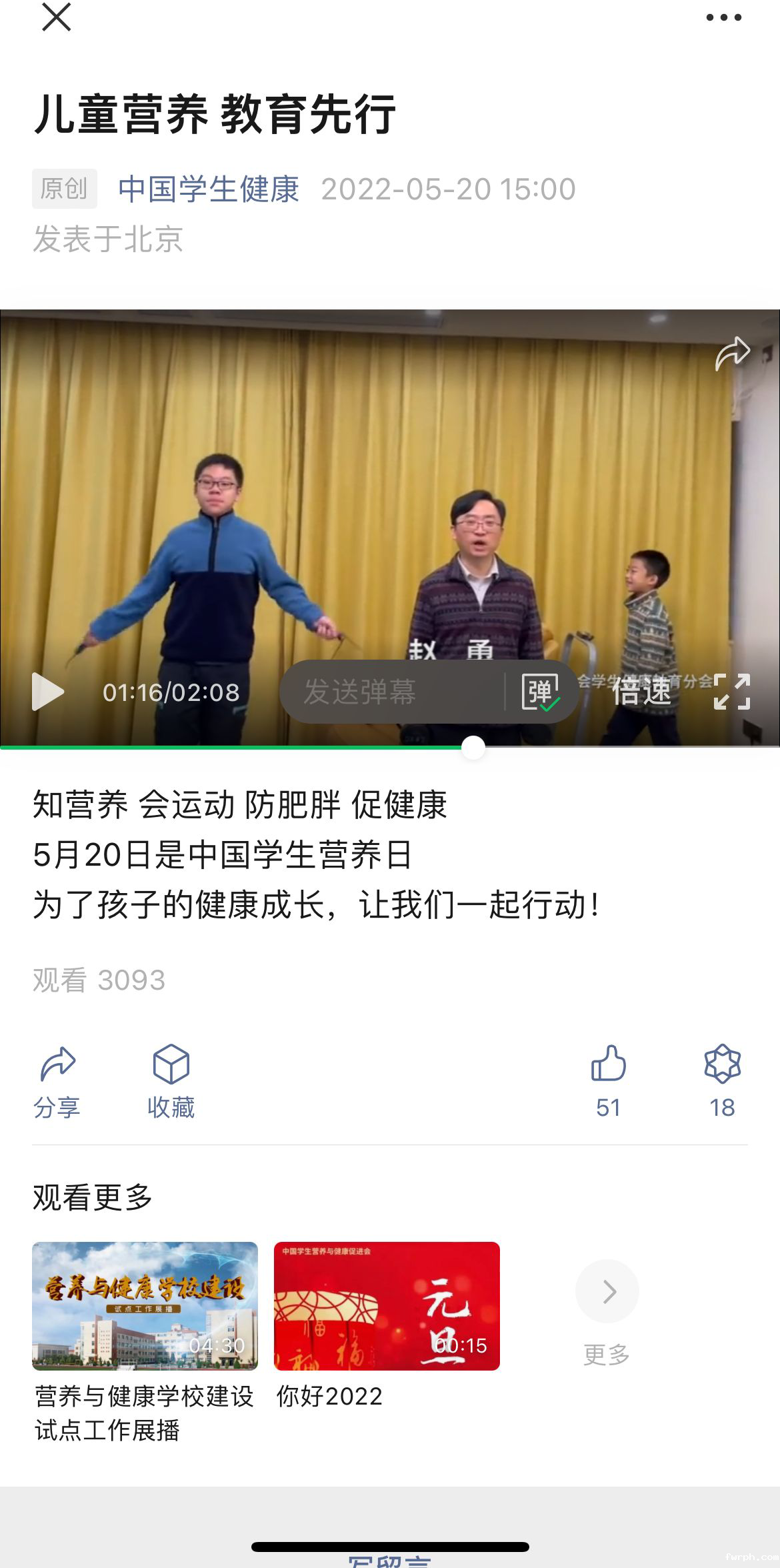
Task: Tap the share arrow on the video
Action: point(732,353)
